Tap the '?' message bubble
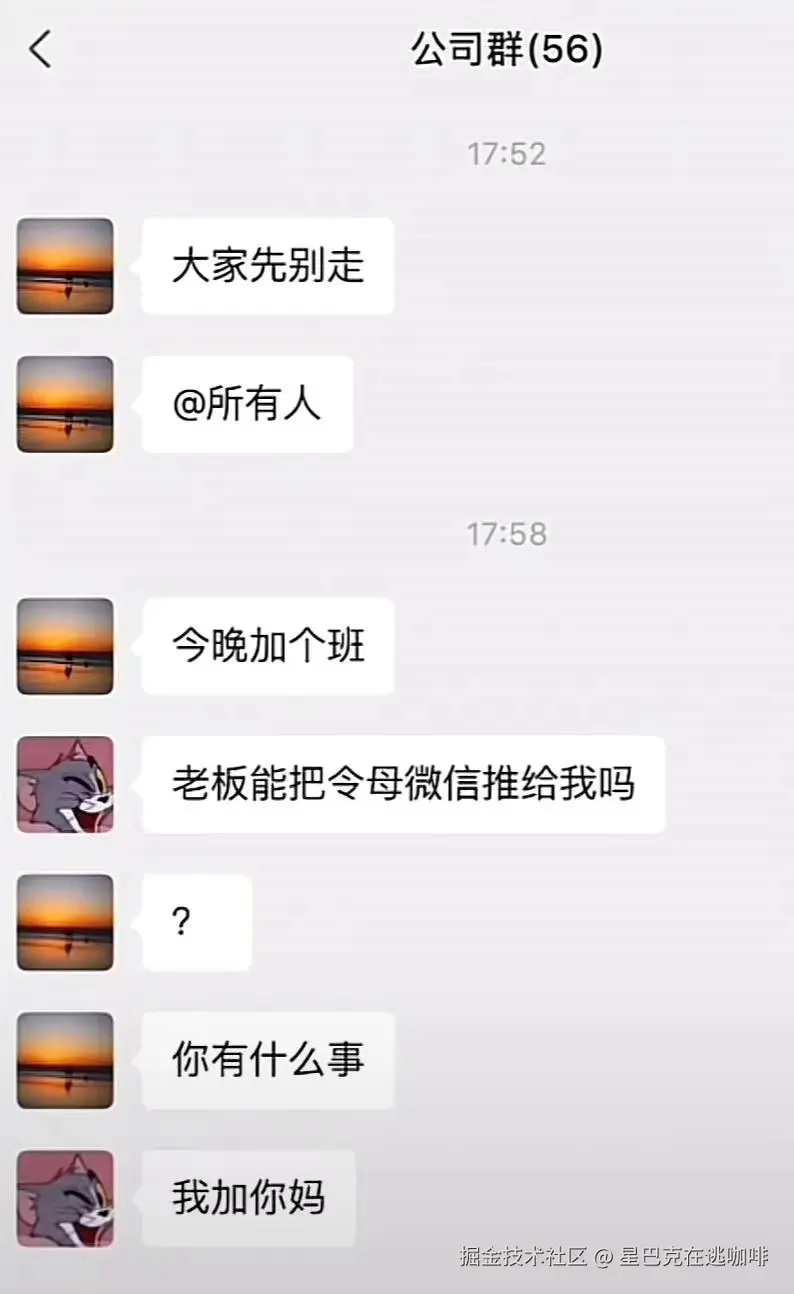 point(196,923)
